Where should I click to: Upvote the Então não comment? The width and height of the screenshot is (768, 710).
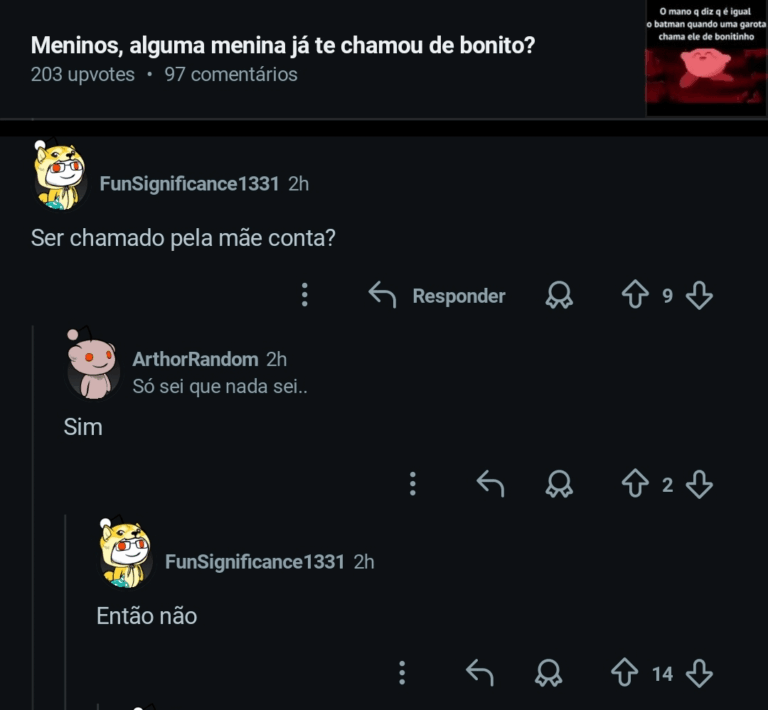(625, 673)
